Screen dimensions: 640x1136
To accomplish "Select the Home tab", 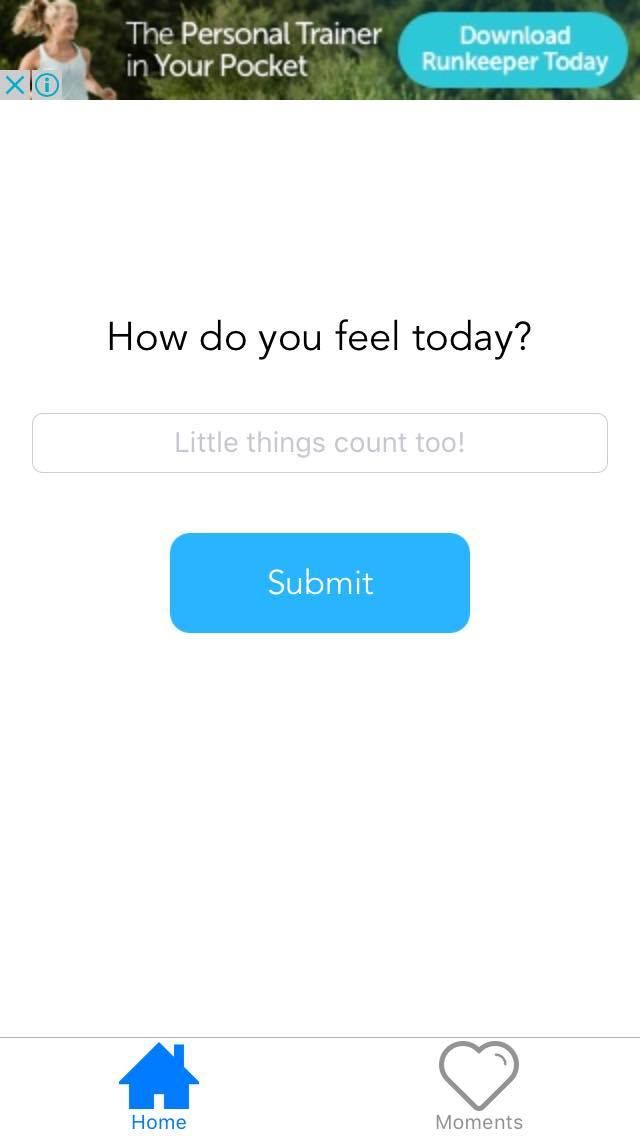I will 159,1087.
